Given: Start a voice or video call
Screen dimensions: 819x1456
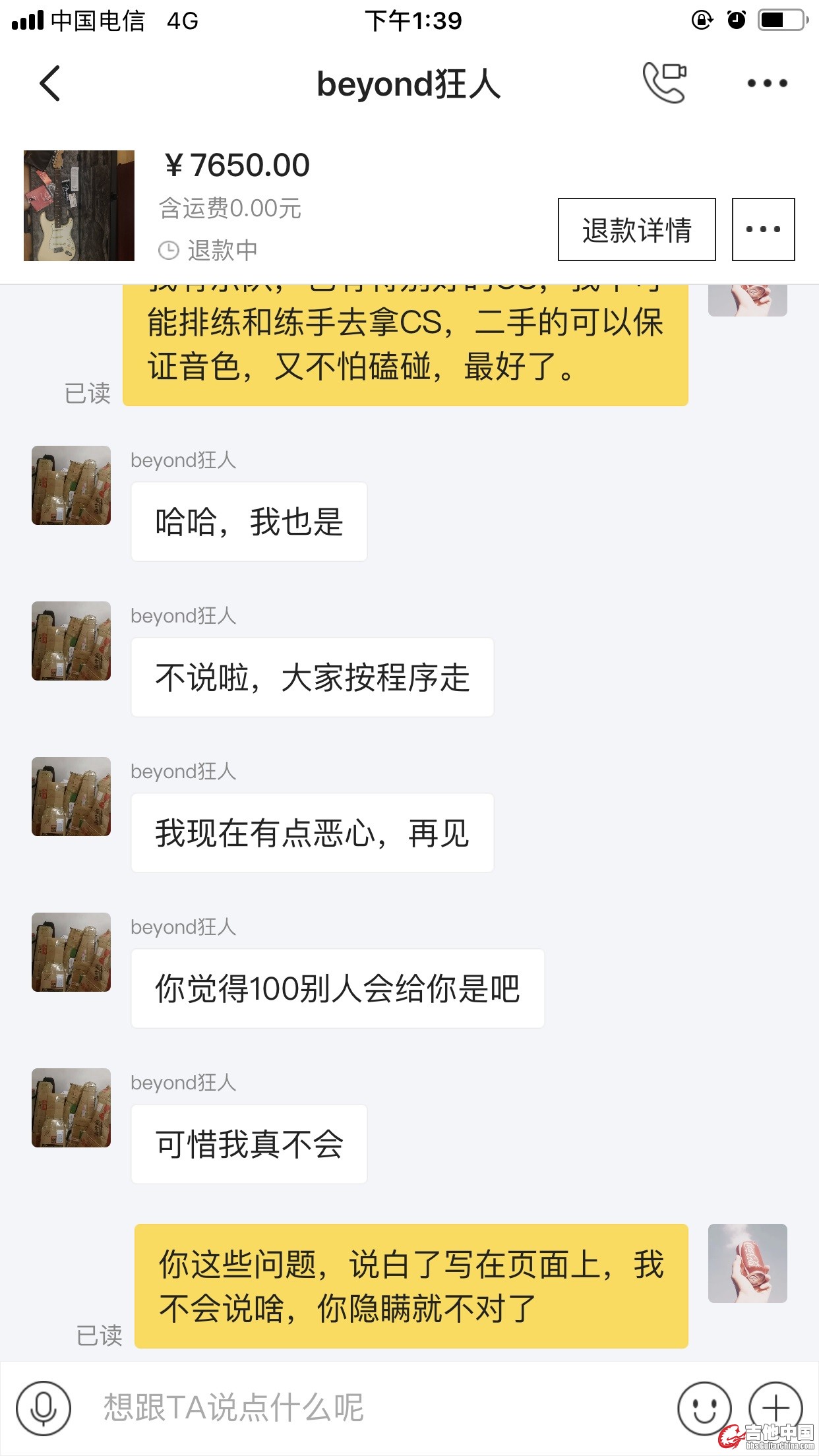Looking at the screenshot, I should [x=664, y=83].
